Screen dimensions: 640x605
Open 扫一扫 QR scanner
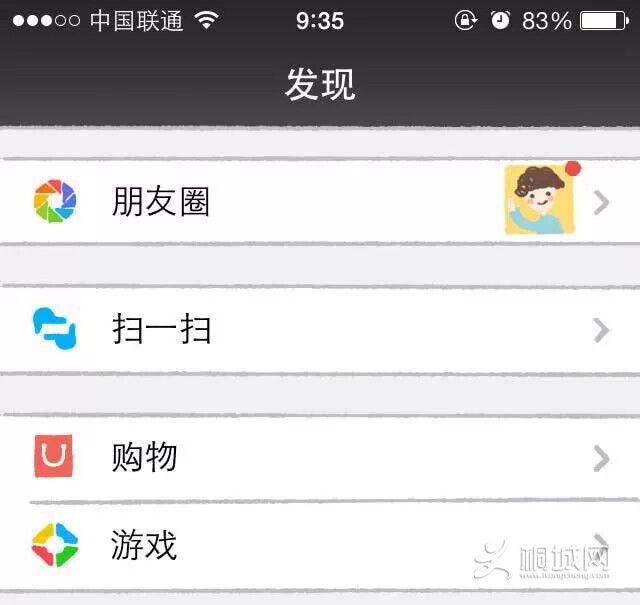160,329
